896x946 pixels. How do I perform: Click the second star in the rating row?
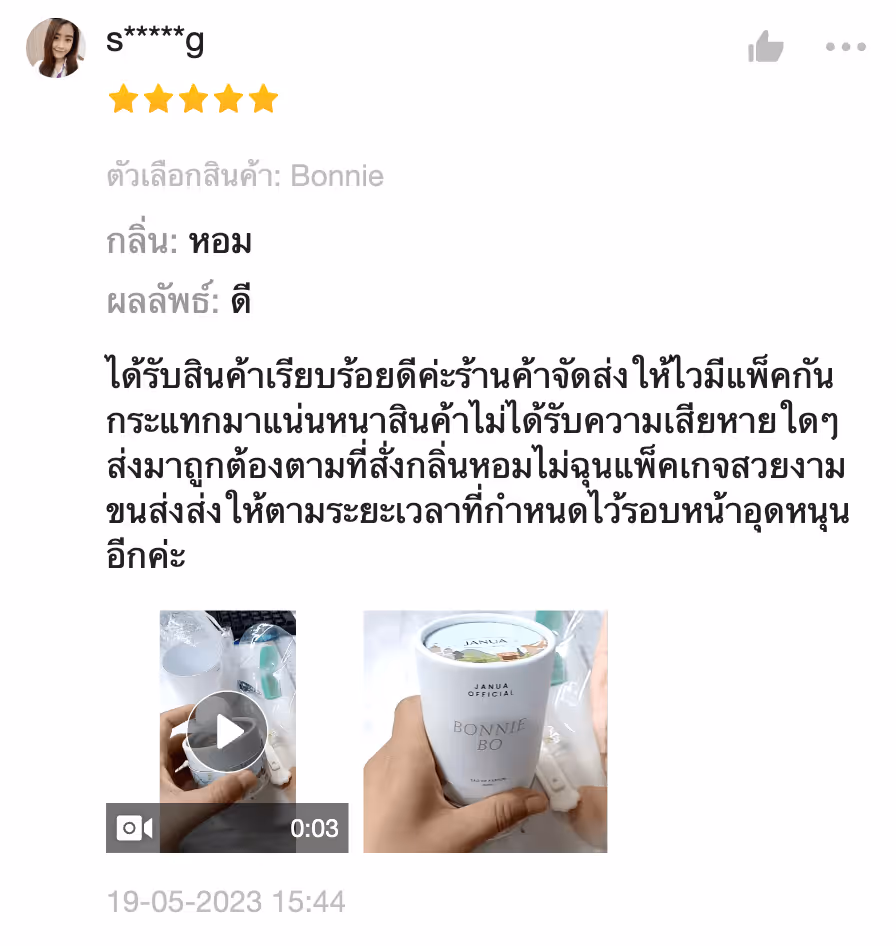(156, 98)
